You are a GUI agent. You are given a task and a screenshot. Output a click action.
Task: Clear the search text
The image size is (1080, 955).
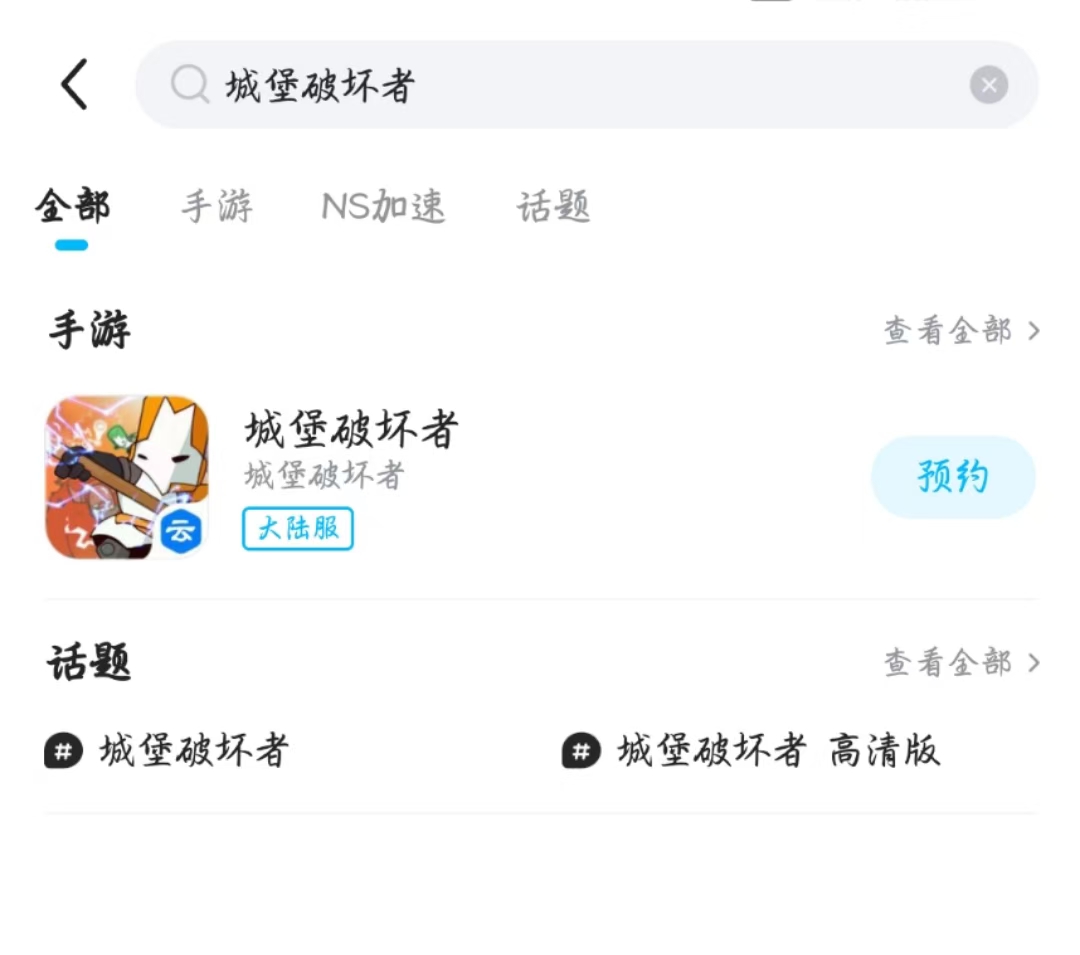988,85
